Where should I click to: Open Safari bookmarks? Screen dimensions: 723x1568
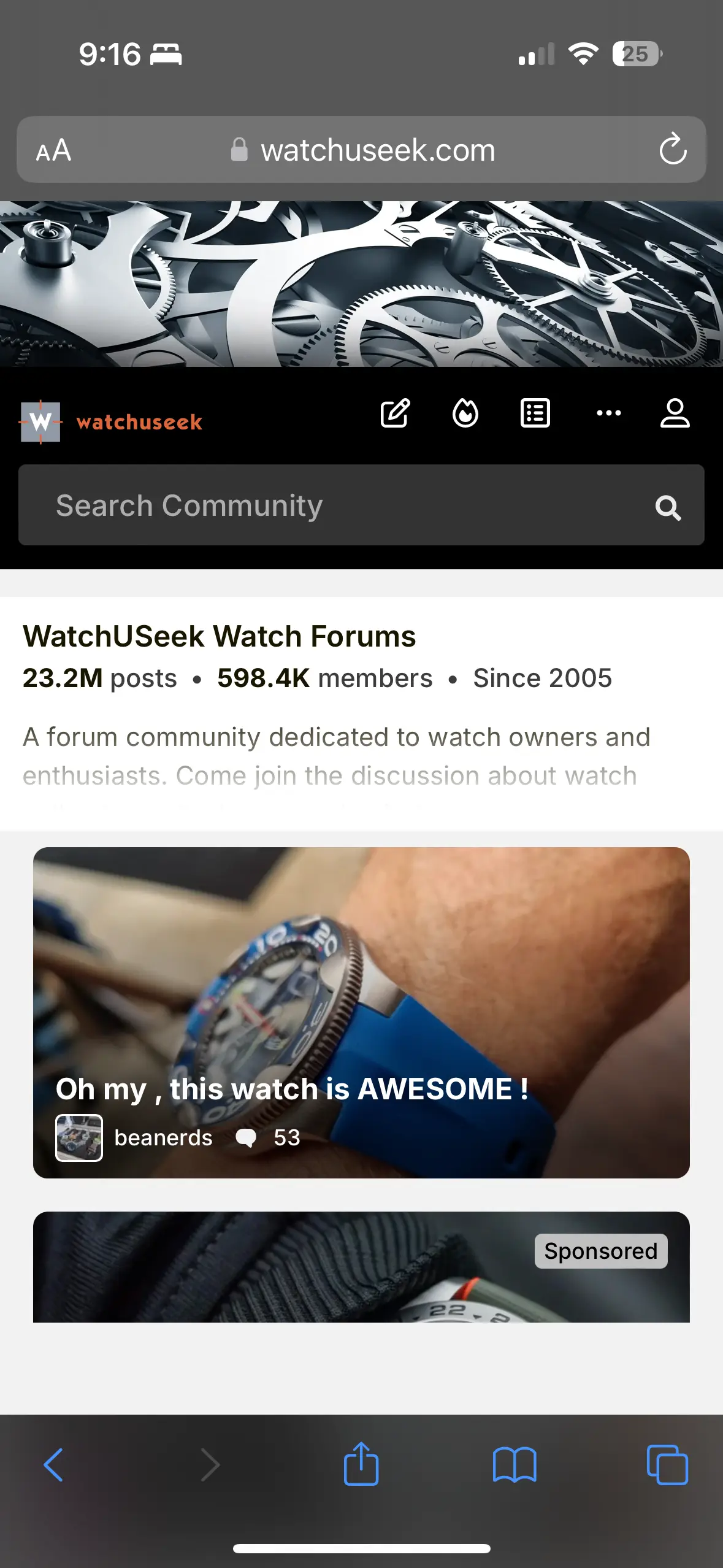[515, 1465]
